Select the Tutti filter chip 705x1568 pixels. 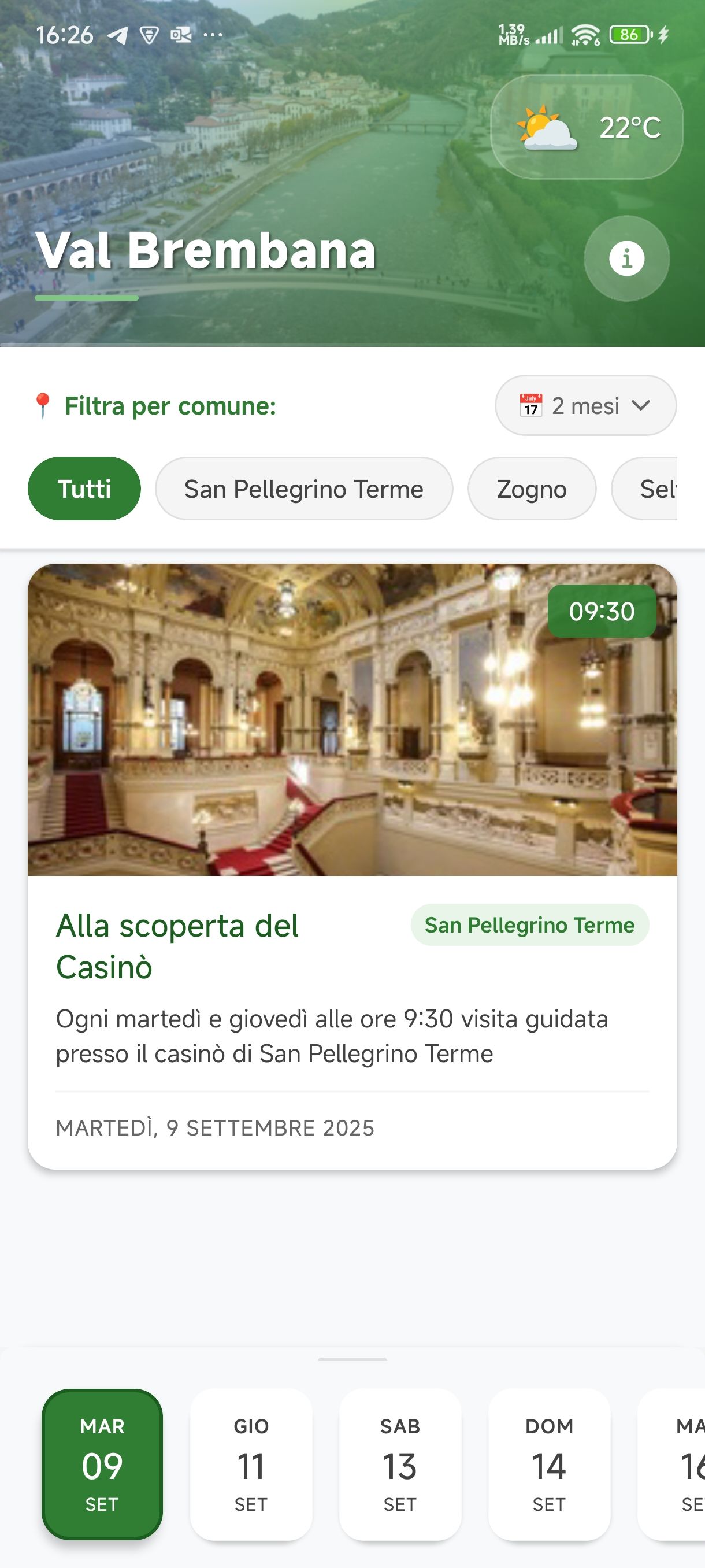(x=84, y=489)
